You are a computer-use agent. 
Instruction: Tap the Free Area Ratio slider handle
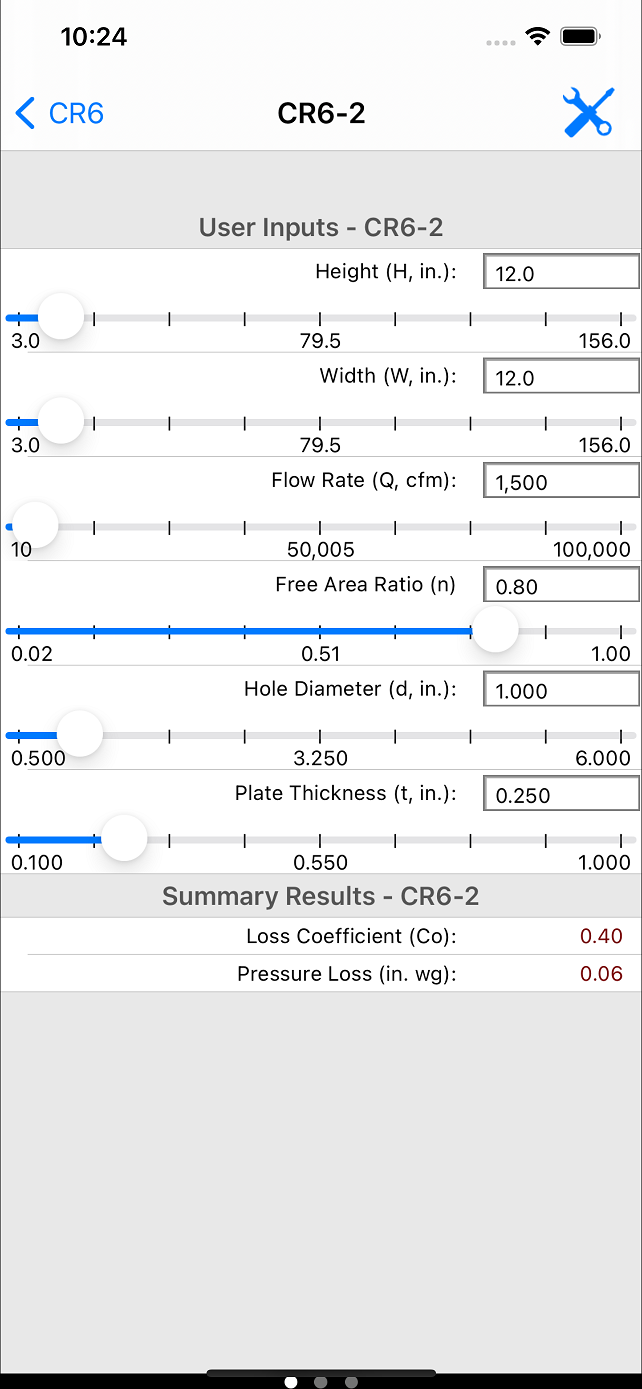[495, 631]
